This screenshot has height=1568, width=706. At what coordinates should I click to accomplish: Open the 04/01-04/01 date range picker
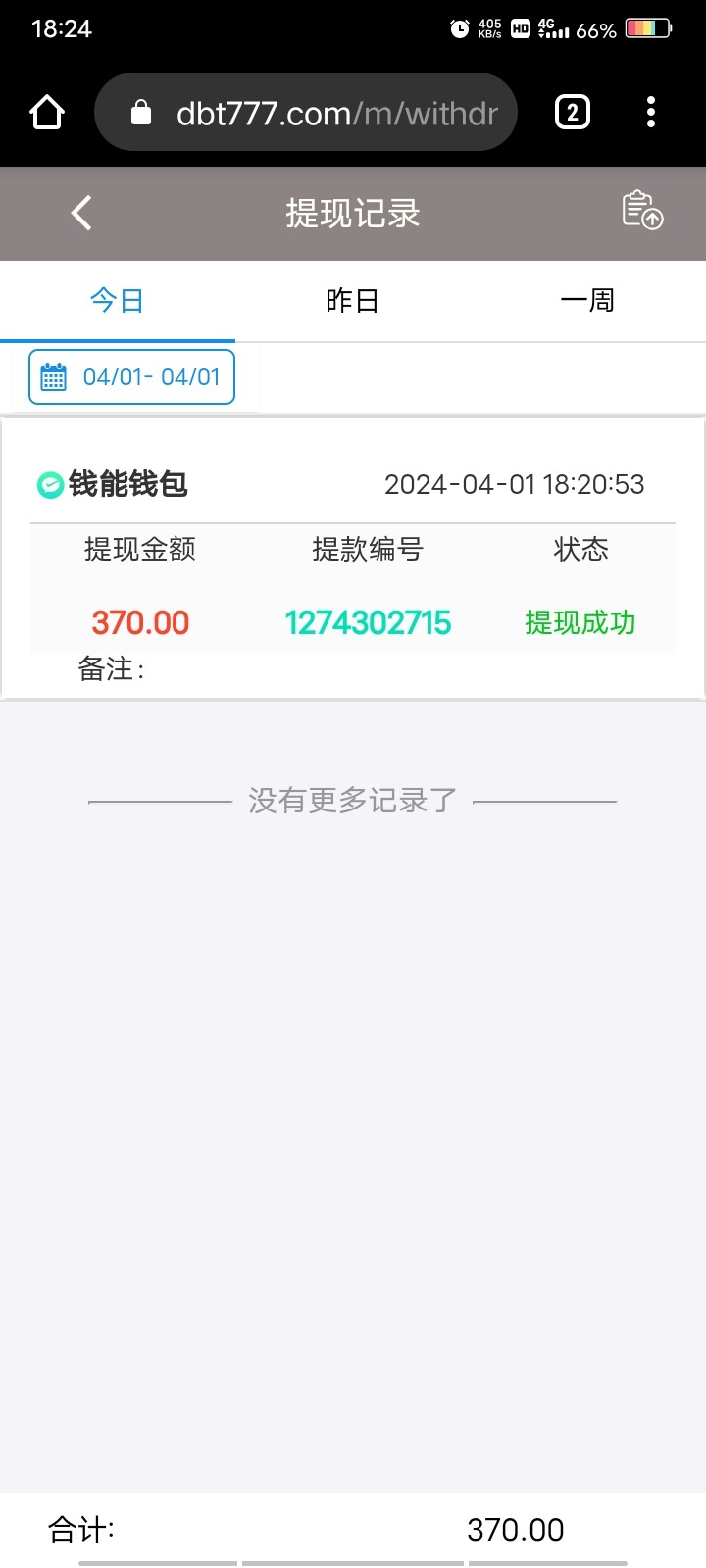132,377
